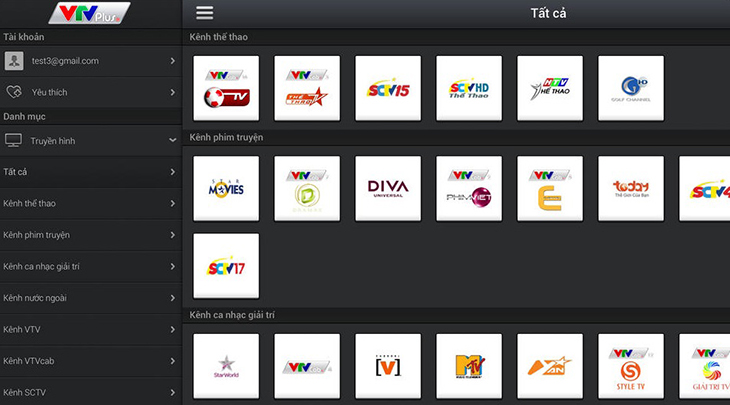Show the Kênh ca nhạc giải trí category

click(90, 267)
